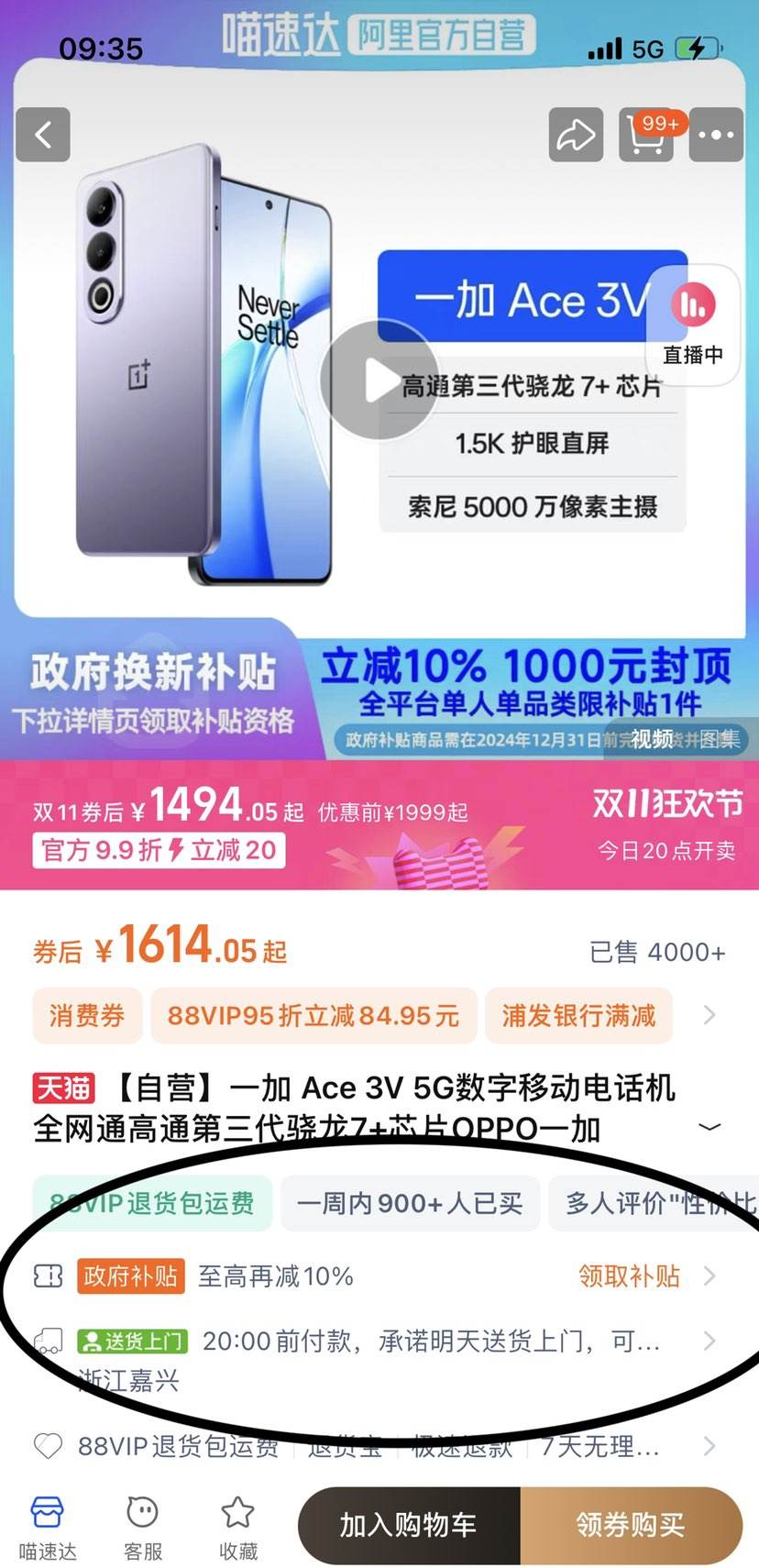This screenshot has width=759, height=1568.
Task: Play the product video
Action: (x=379, y=384)
